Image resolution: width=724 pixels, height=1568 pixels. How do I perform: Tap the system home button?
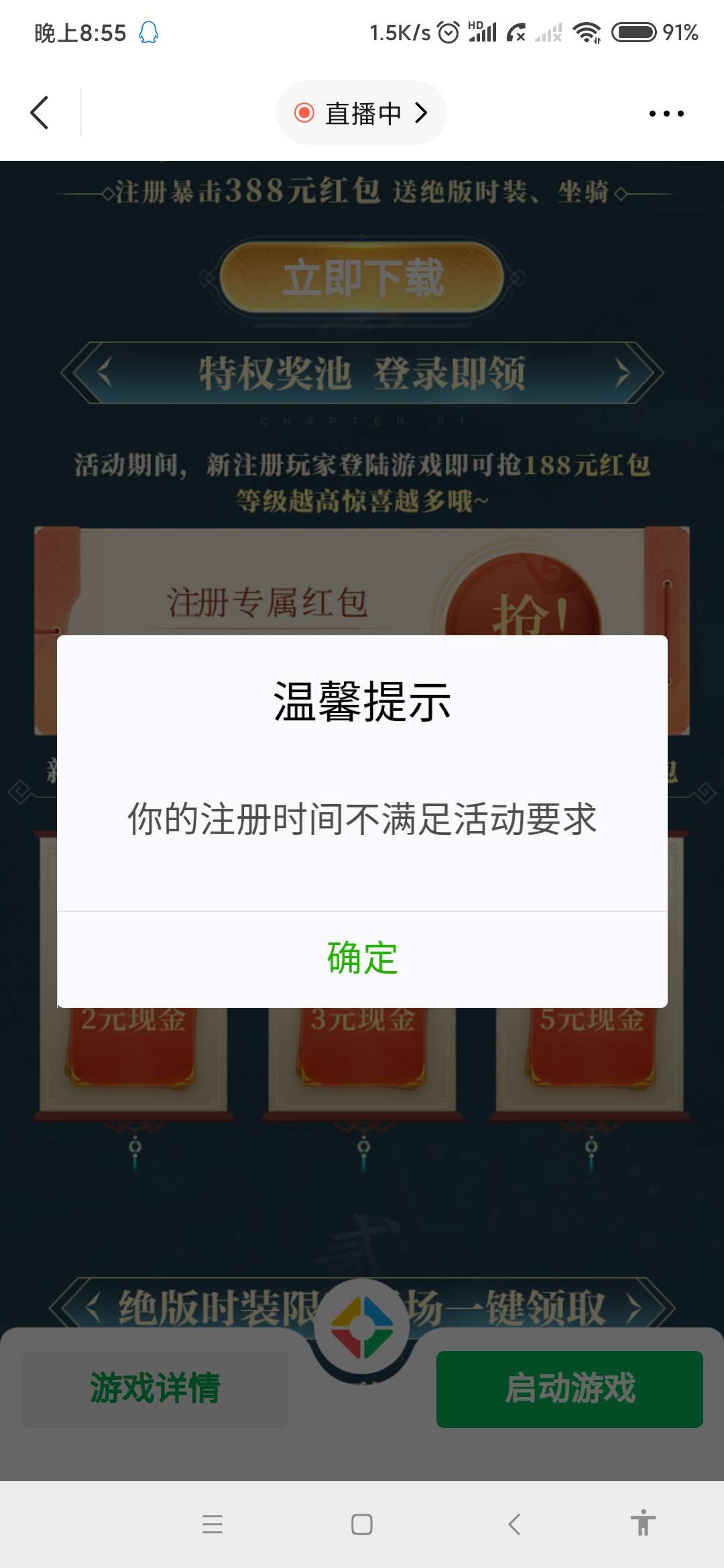coord(362,1524)
